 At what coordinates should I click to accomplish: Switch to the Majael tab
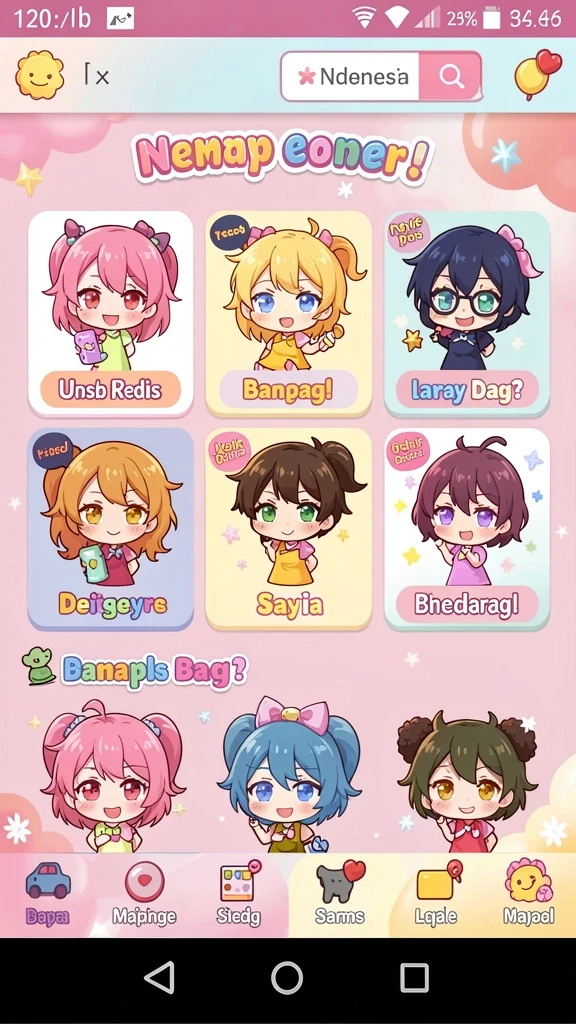[528, 893]
